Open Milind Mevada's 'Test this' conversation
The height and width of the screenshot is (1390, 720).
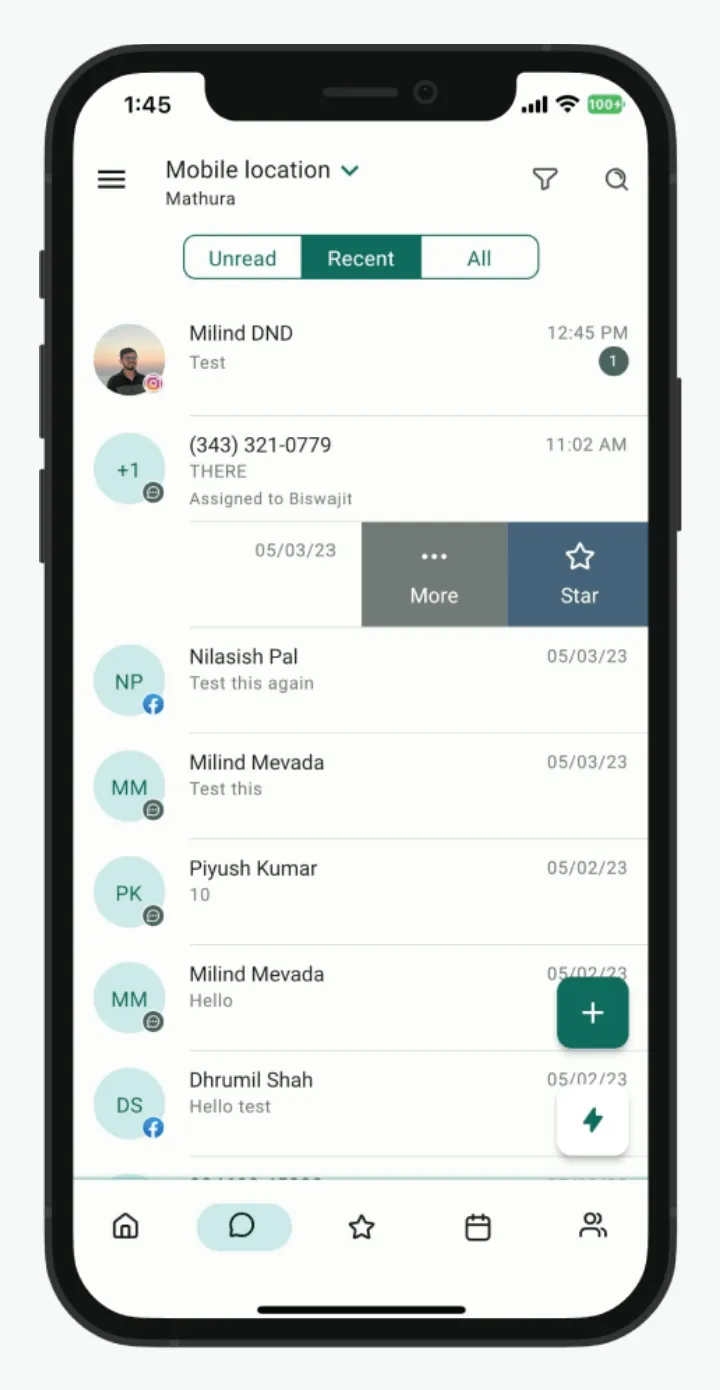click(361, 787)
